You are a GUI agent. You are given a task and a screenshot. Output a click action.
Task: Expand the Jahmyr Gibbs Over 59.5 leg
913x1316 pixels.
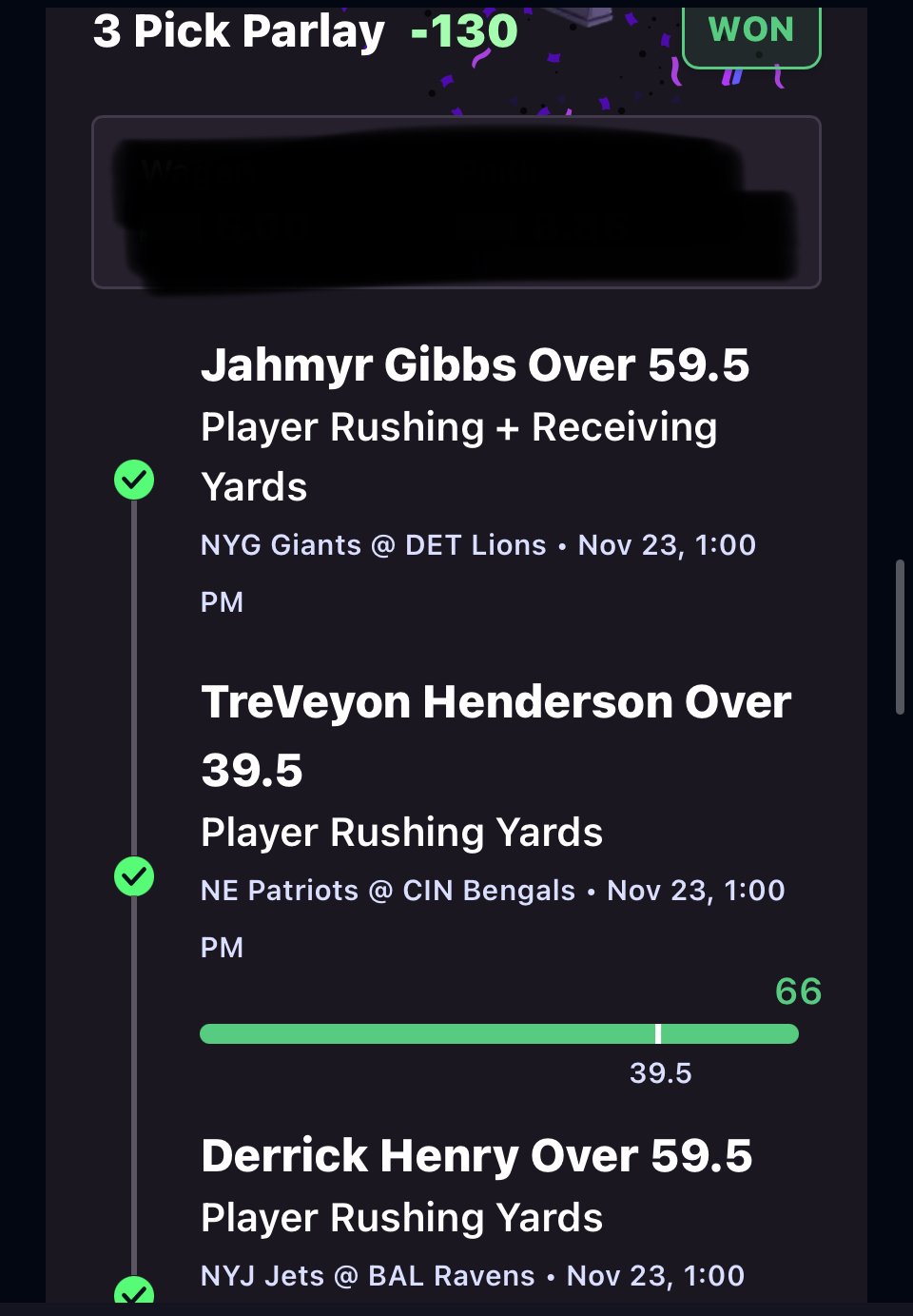pyautogui.click(x=475, y=366)
